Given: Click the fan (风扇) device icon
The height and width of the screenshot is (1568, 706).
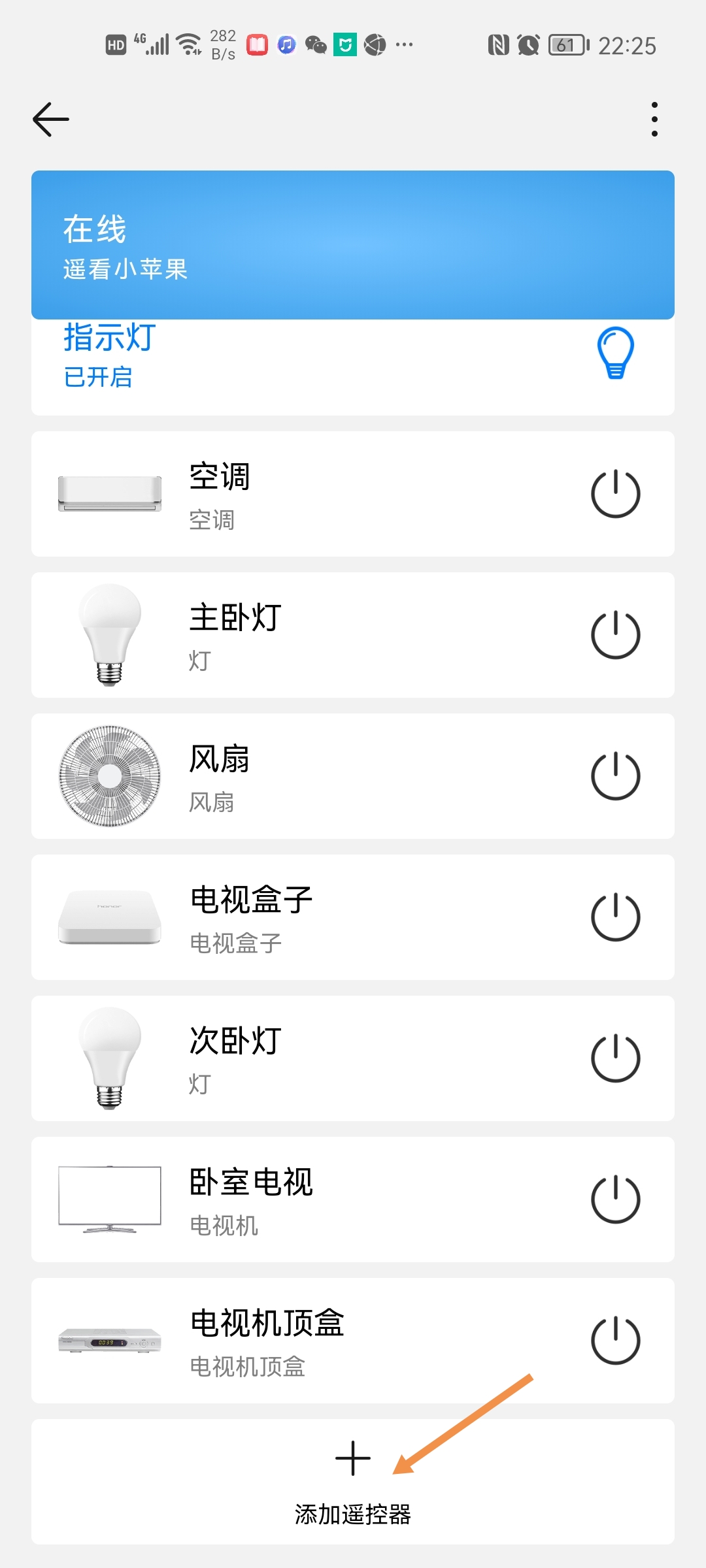Looking at the screenshot, I should [109, 774].
